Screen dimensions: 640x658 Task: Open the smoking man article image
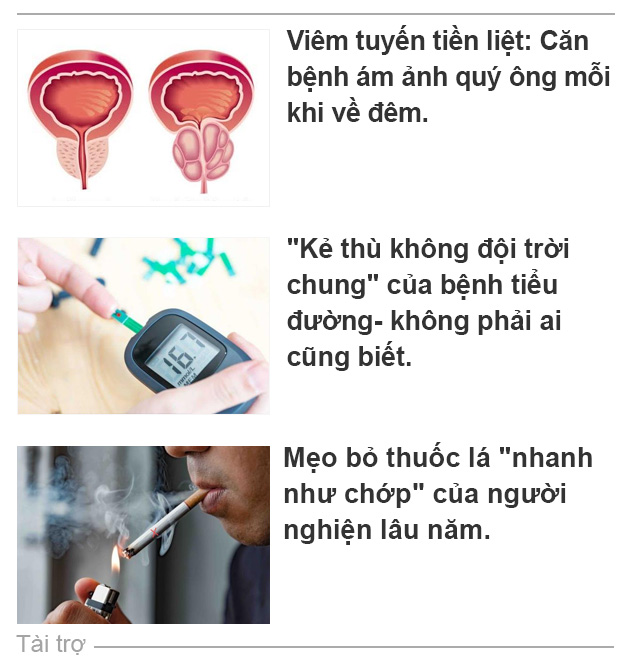coord(143,535)
